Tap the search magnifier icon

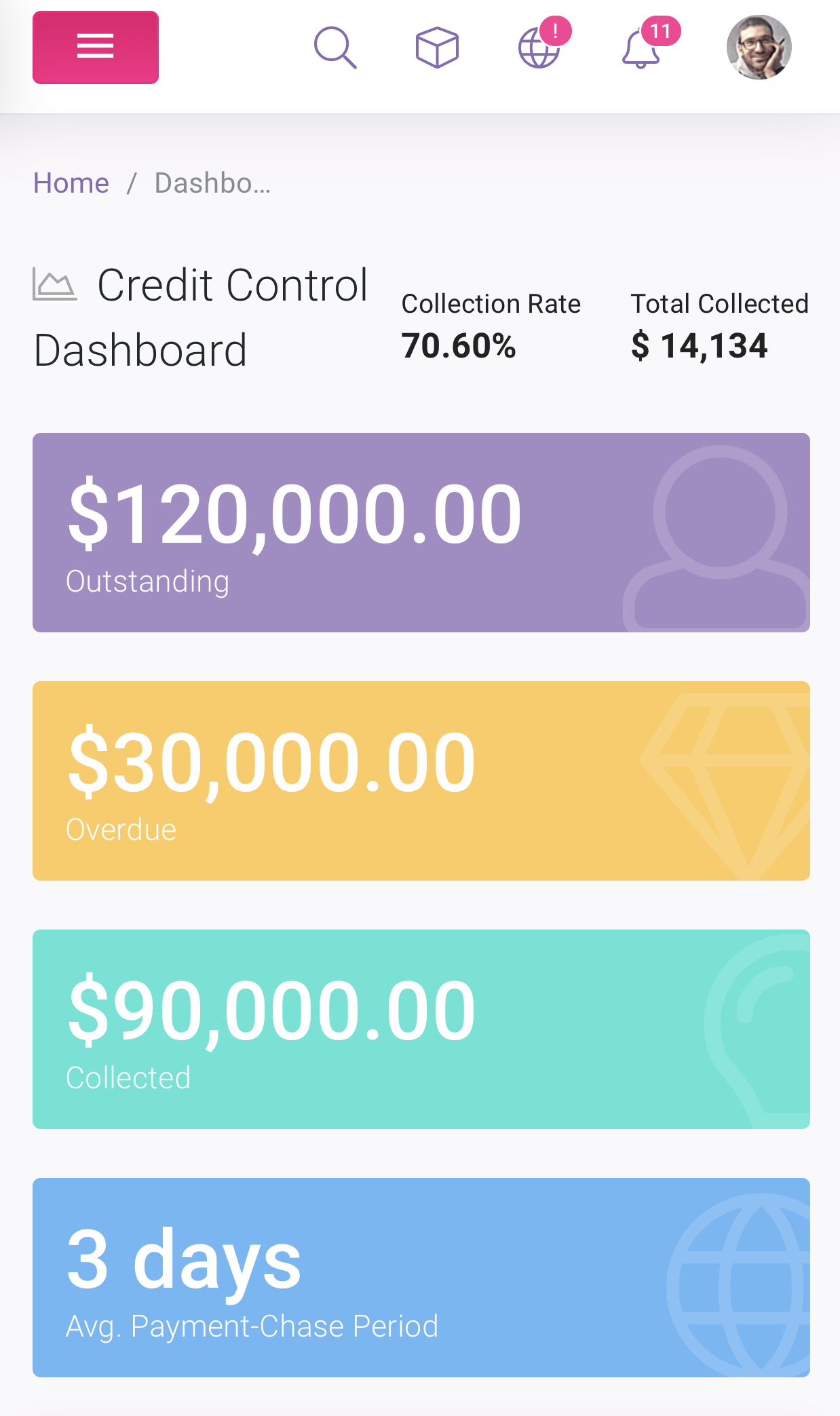click(x=335, y=48)
